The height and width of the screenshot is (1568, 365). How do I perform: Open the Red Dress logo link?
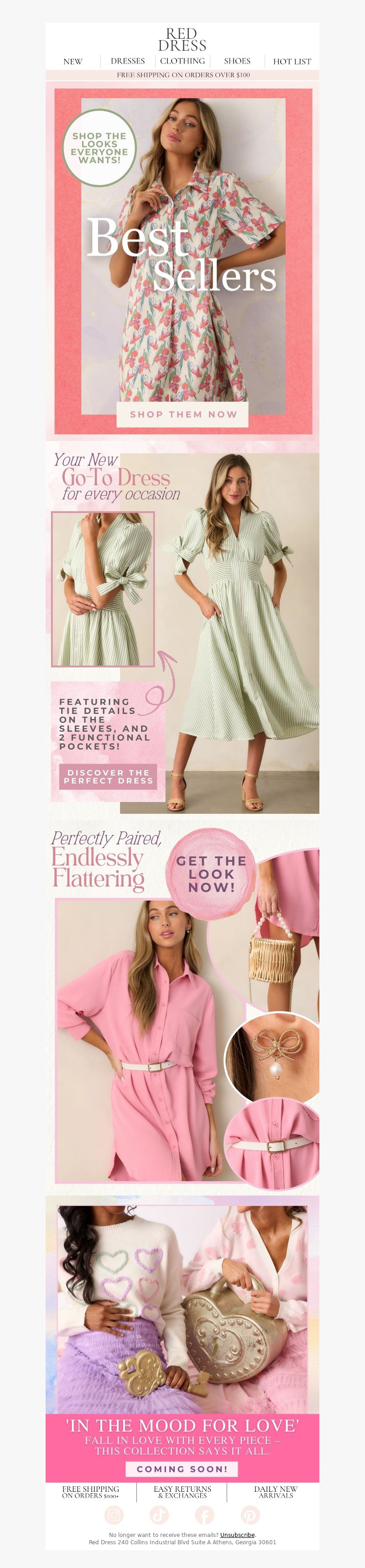pos(182,40)
